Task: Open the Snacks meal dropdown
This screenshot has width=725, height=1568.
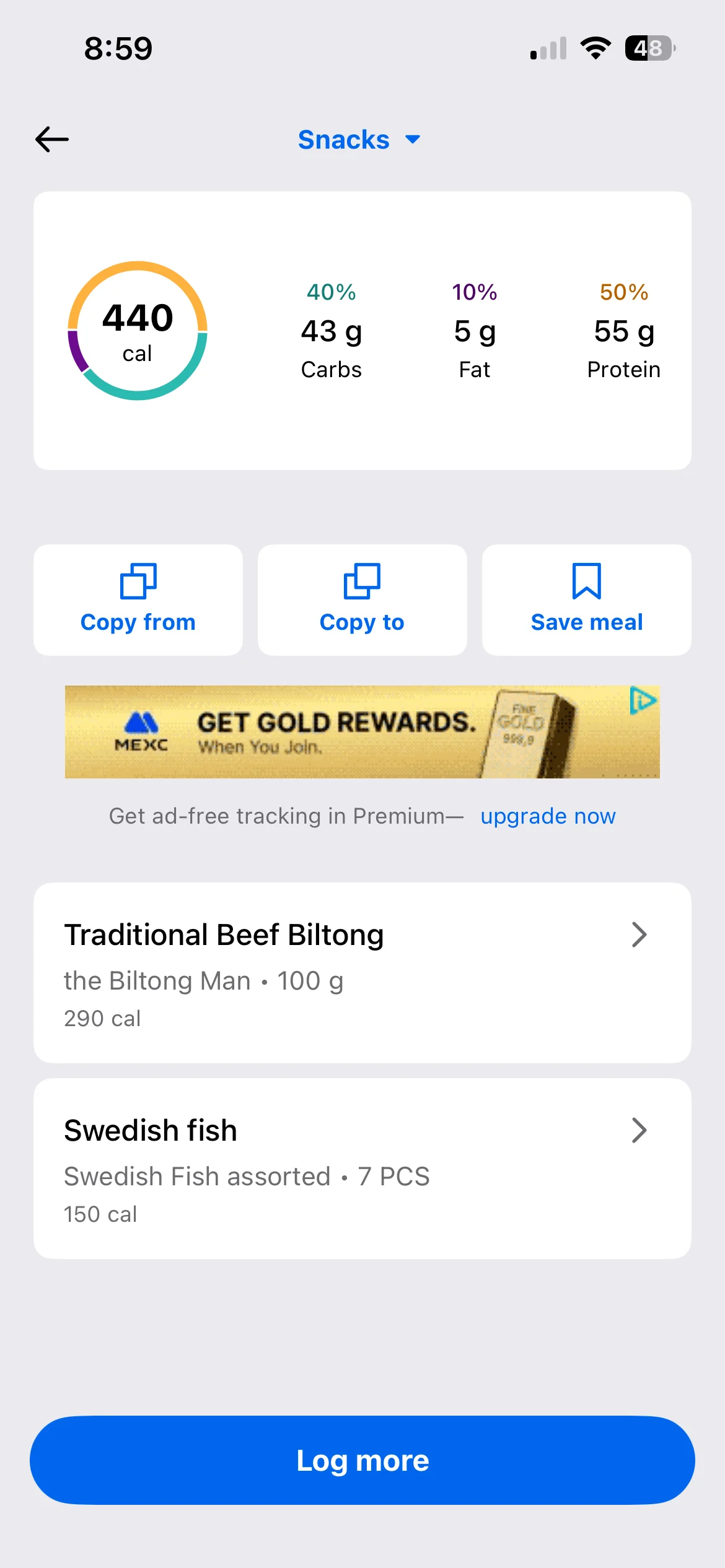Action: [359, 140]
